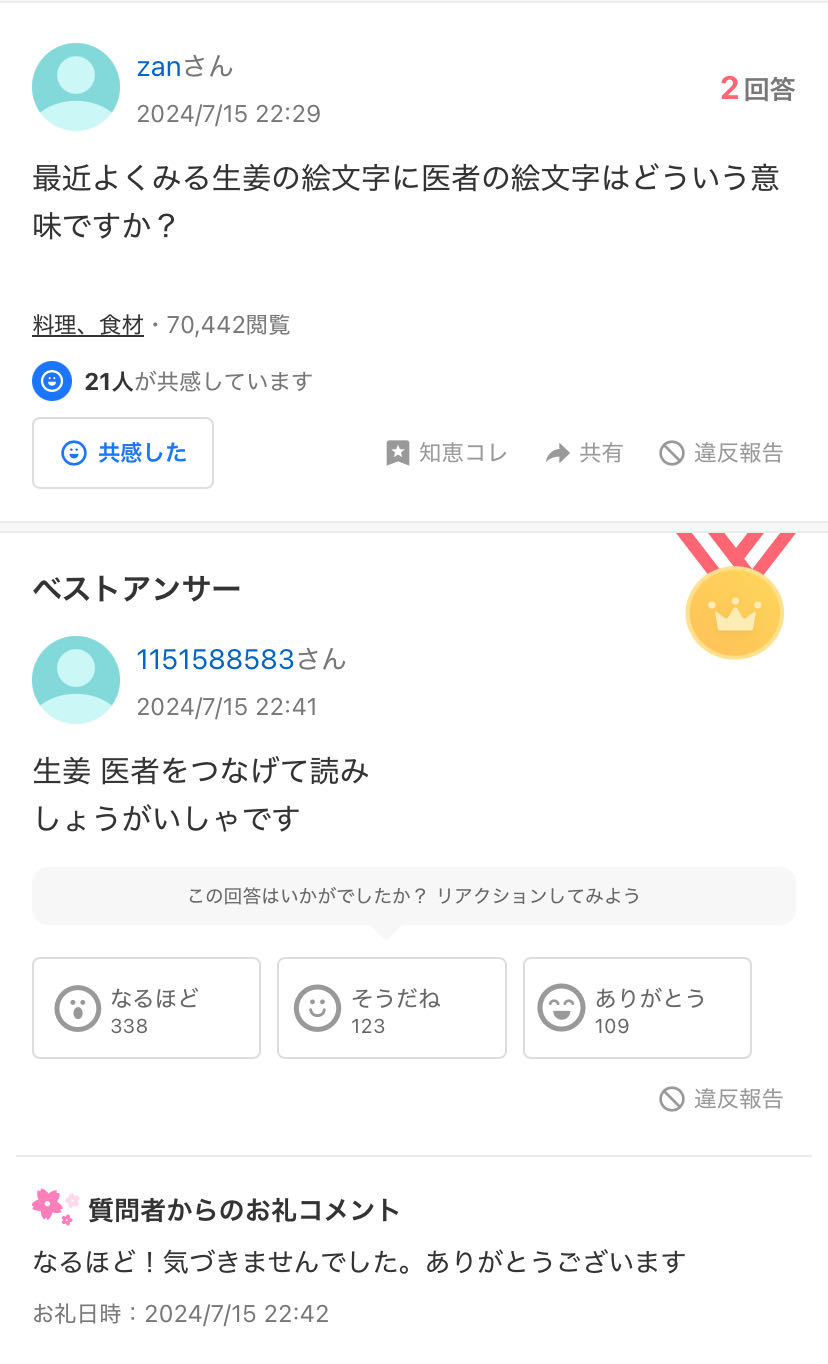
Task: Report the question with 違反報告
Action: point(722,453)
